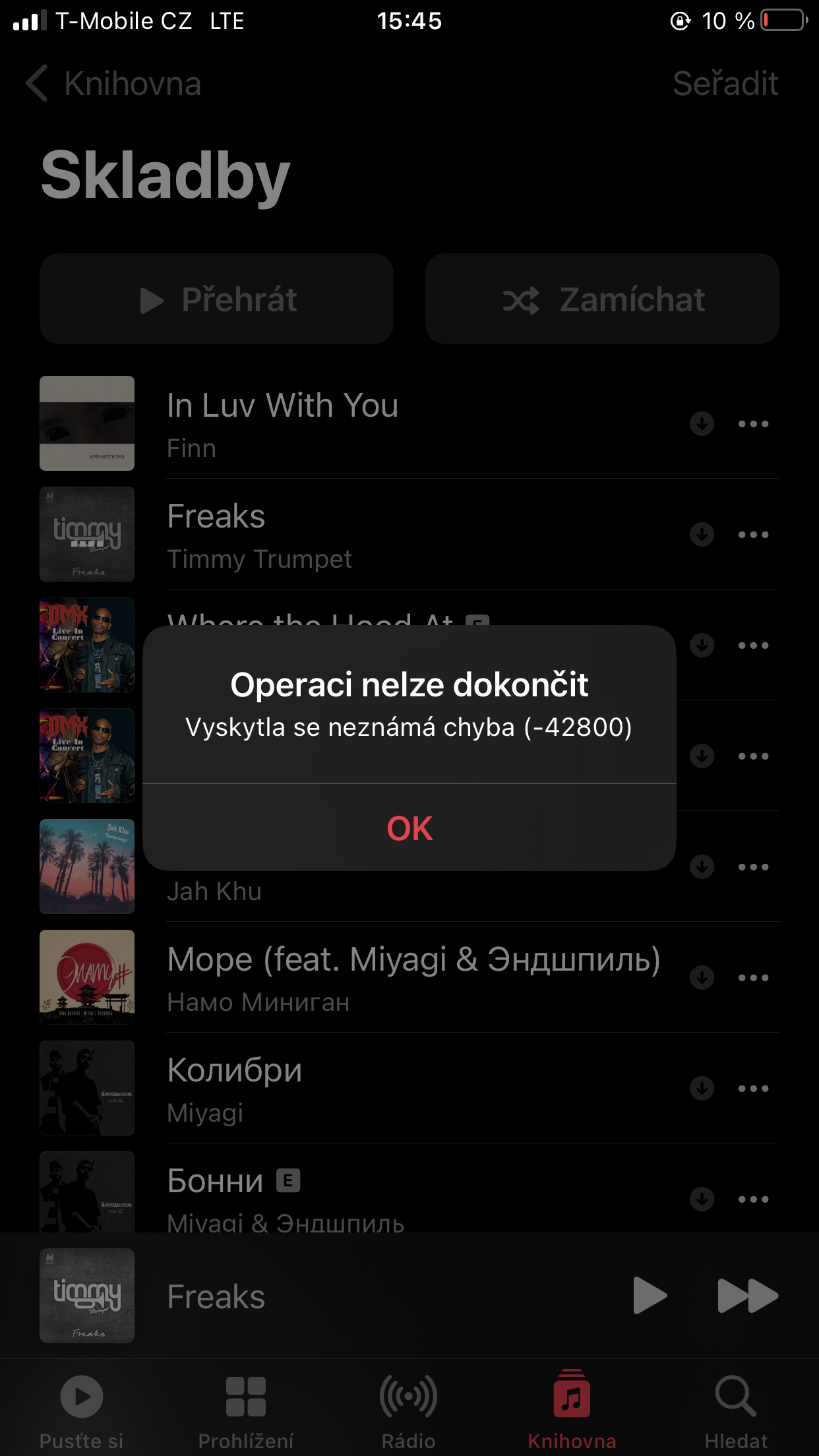Shuffle songs with Zamíchat

coord(602,299)
